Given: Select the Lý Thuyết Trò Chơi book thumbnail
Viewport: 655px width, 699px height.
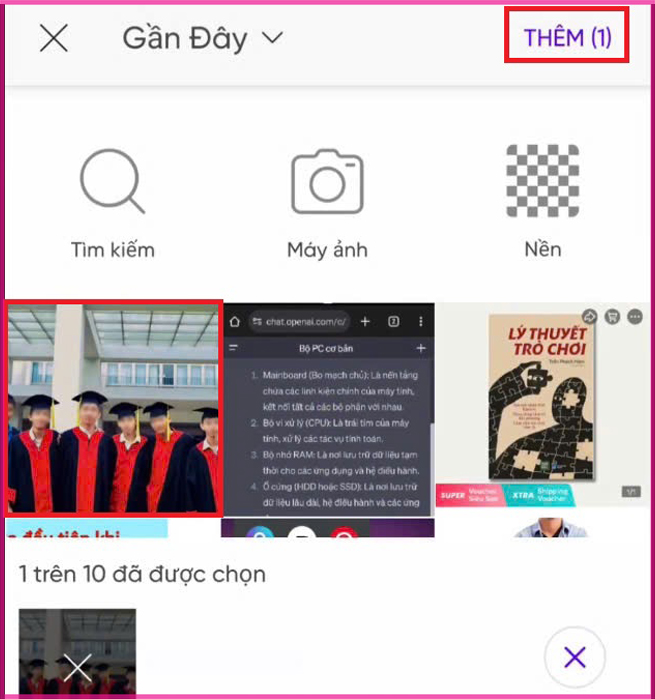Looking at the screenshot, I should [543, 407].
